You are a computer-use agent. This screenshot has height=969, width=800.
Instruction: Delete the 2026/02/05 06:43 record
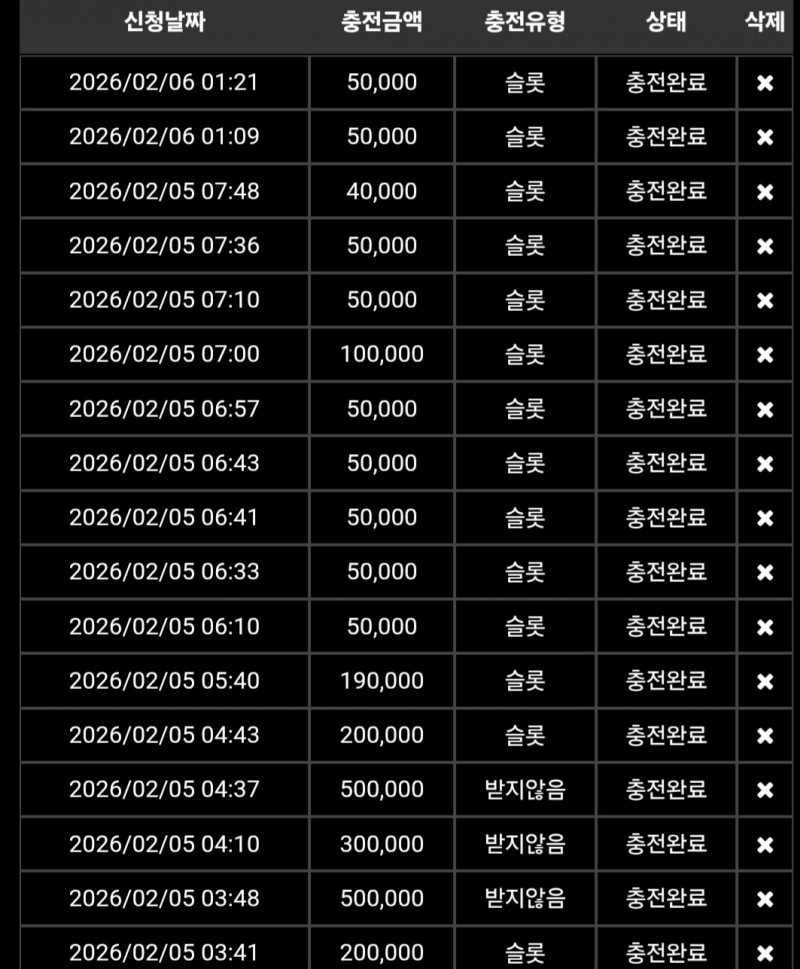[x=765, y=464]
